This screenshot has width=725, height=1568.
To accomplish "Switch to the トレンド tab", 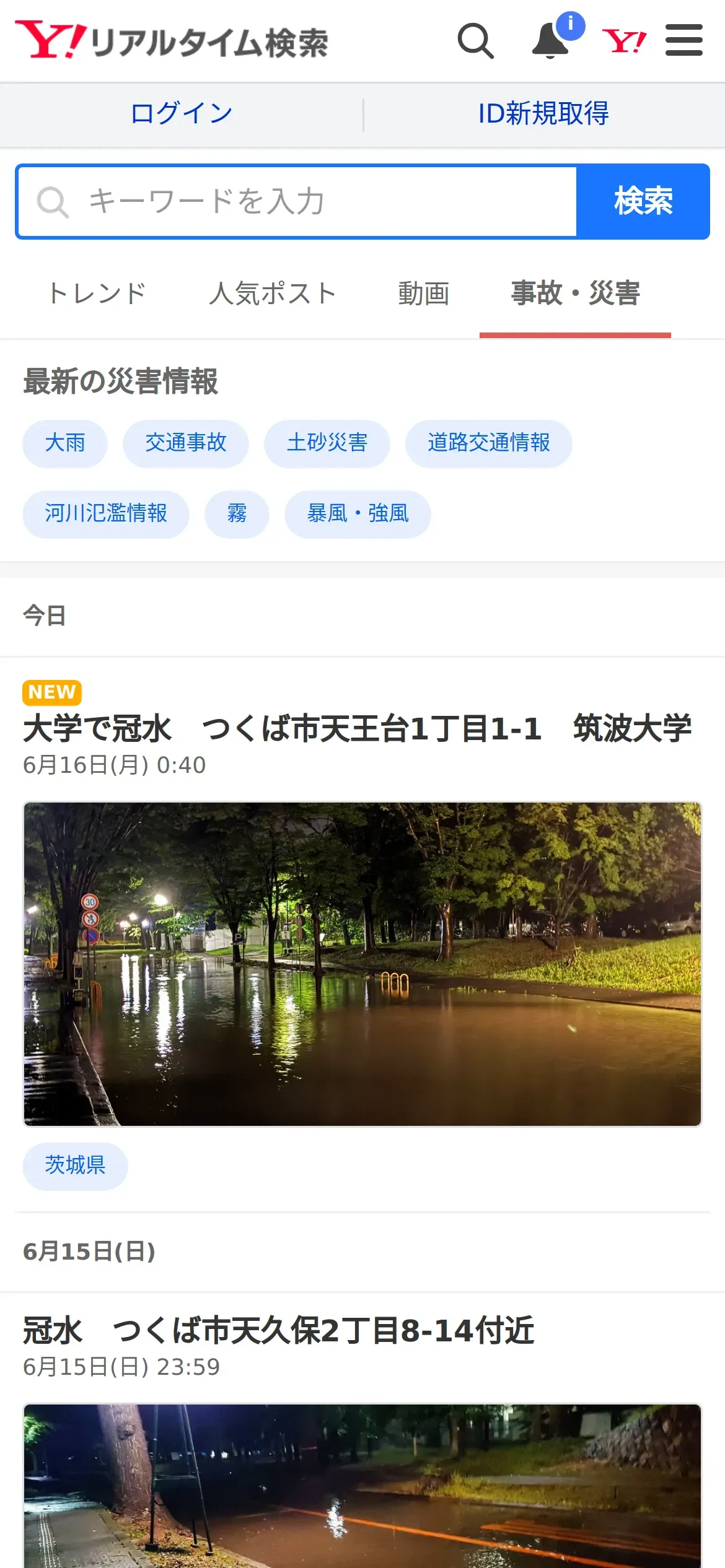I will (x=97, y=294).
